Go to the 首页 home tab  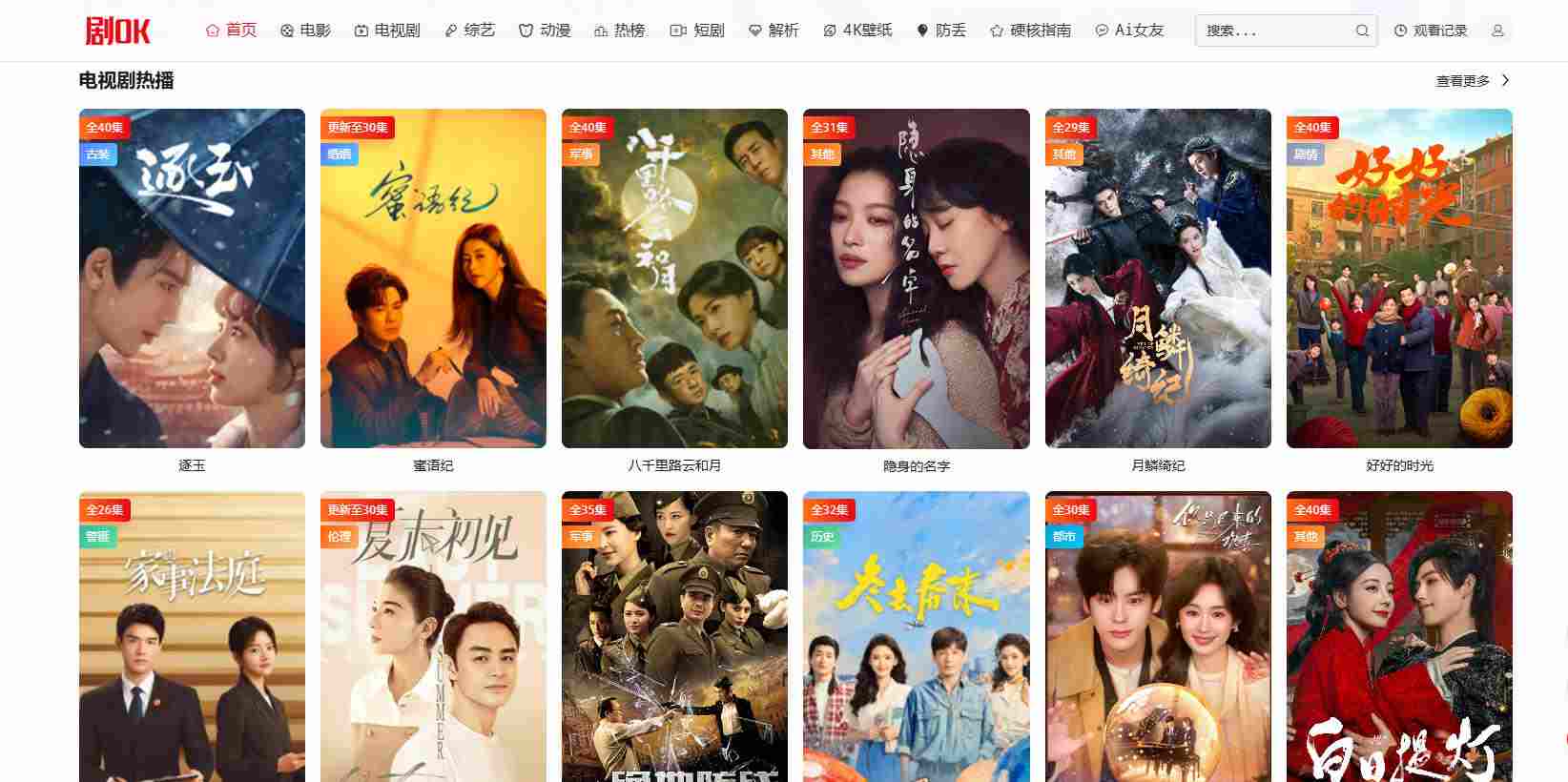pyautogui.click(x=232, y=31)
